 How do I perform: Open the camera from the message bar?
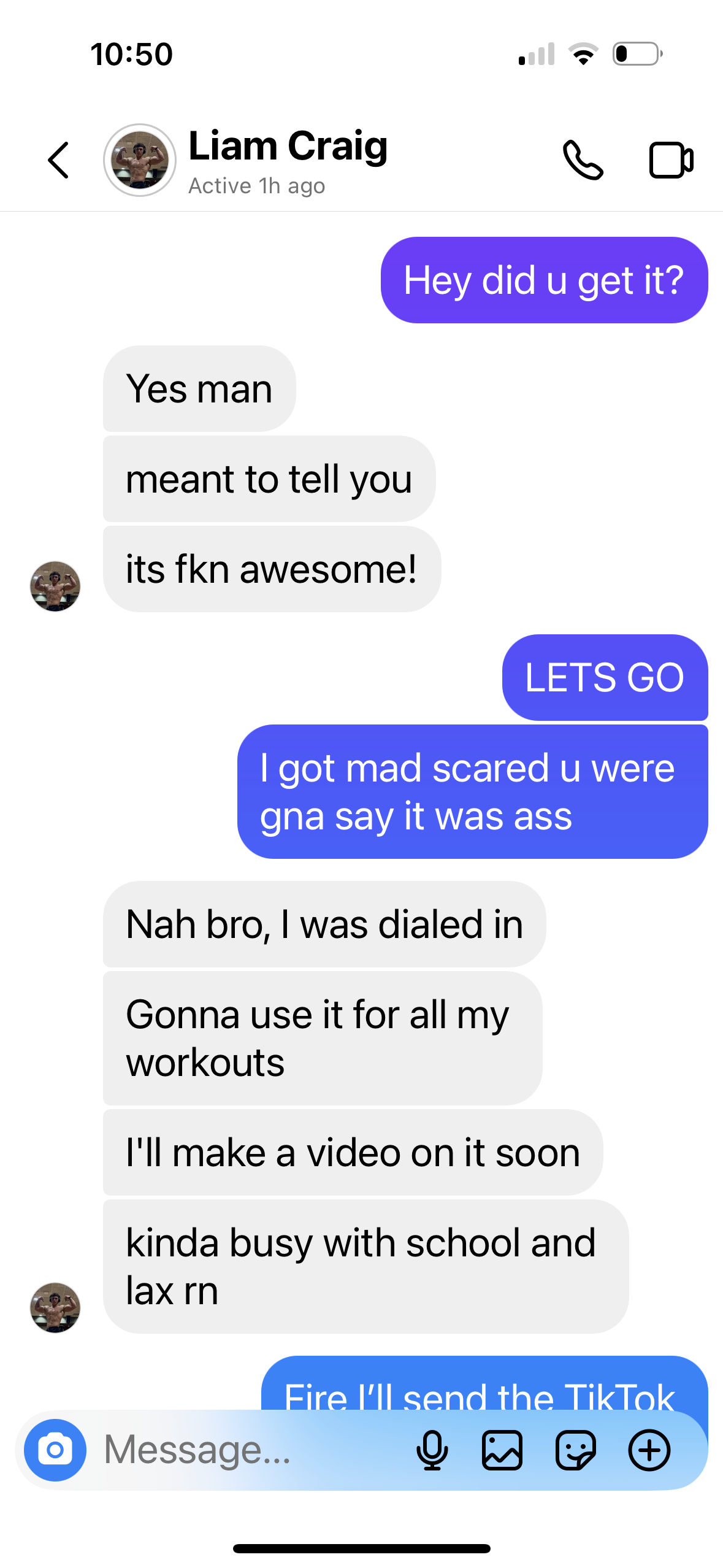[55, 1450]
